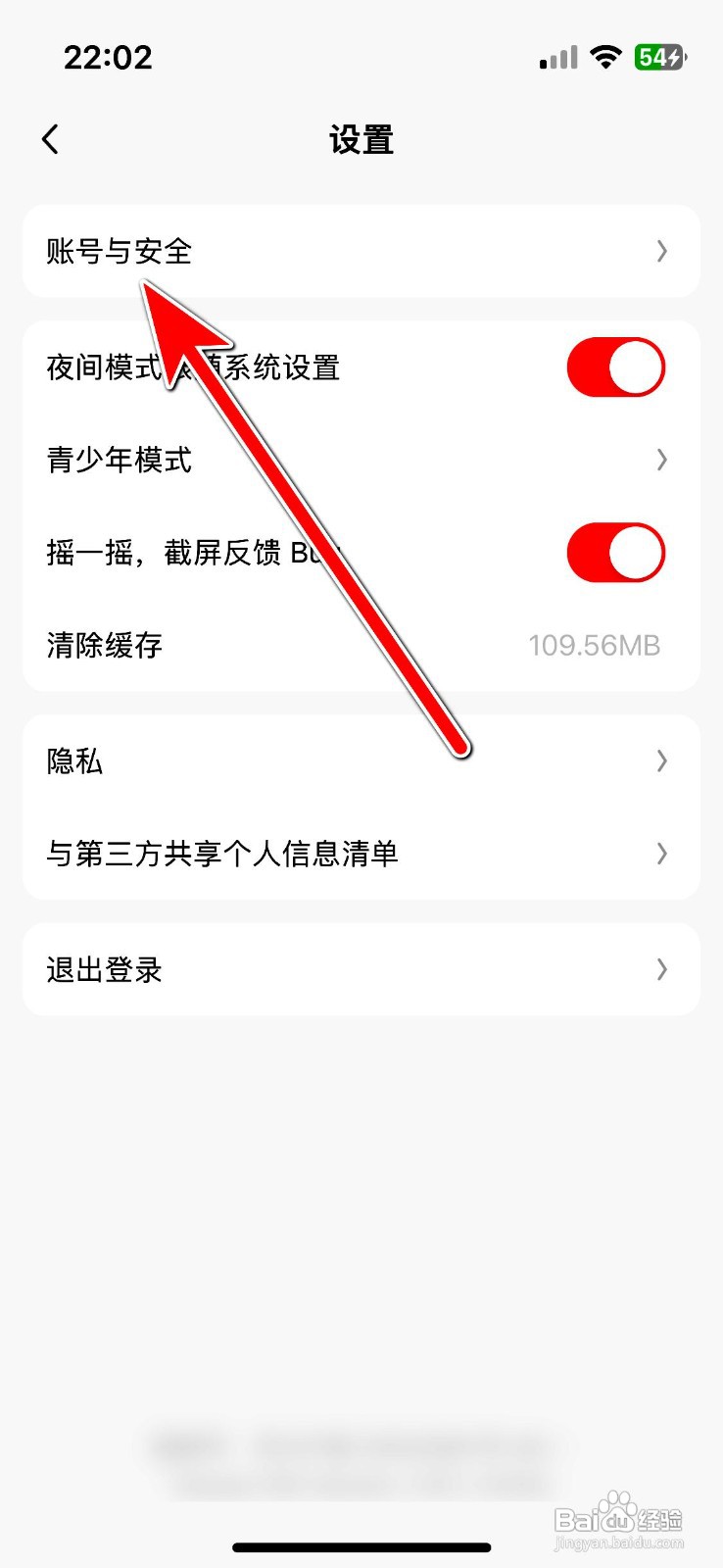Tap the charging battery indicator showing 54%

pos(658,57)
